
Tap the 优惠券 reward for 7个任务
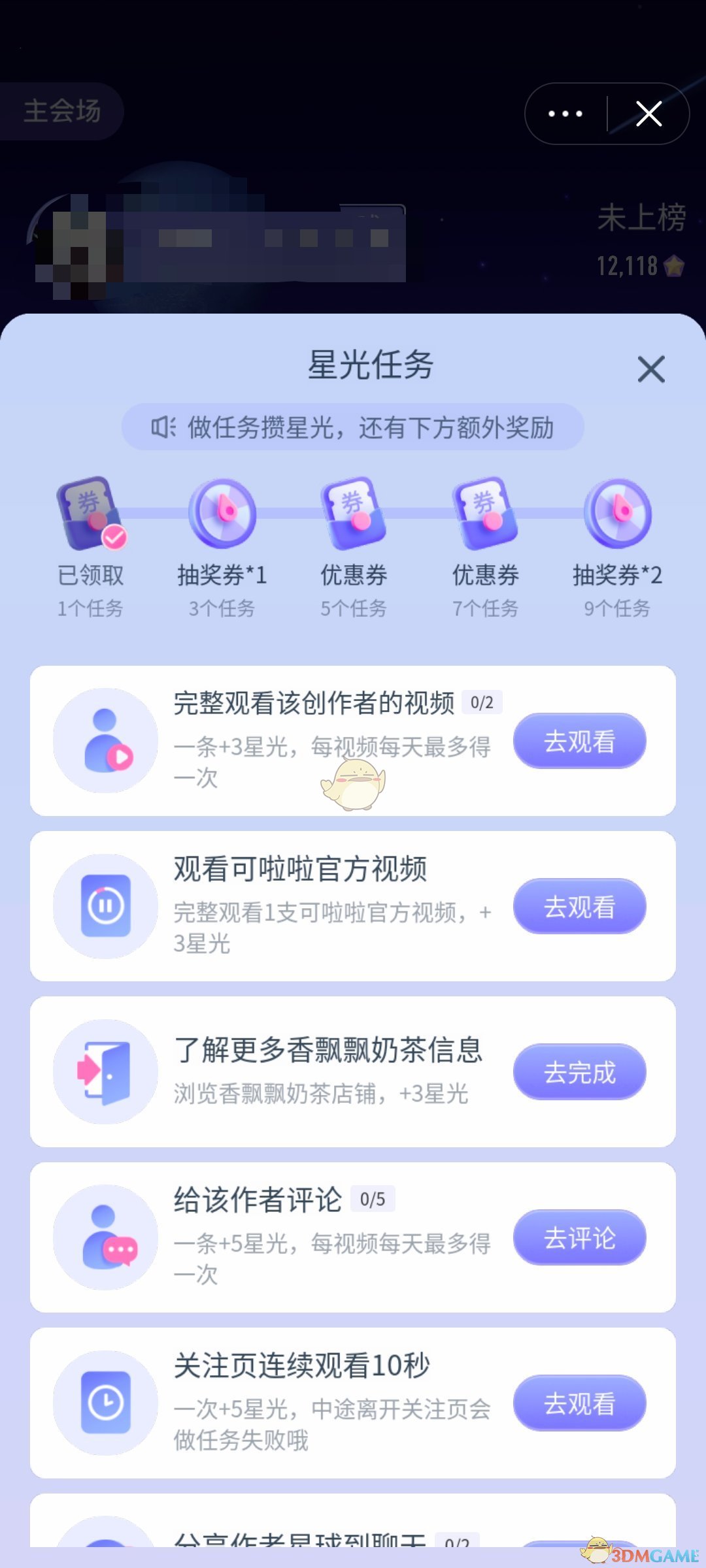tap(485, 515)
